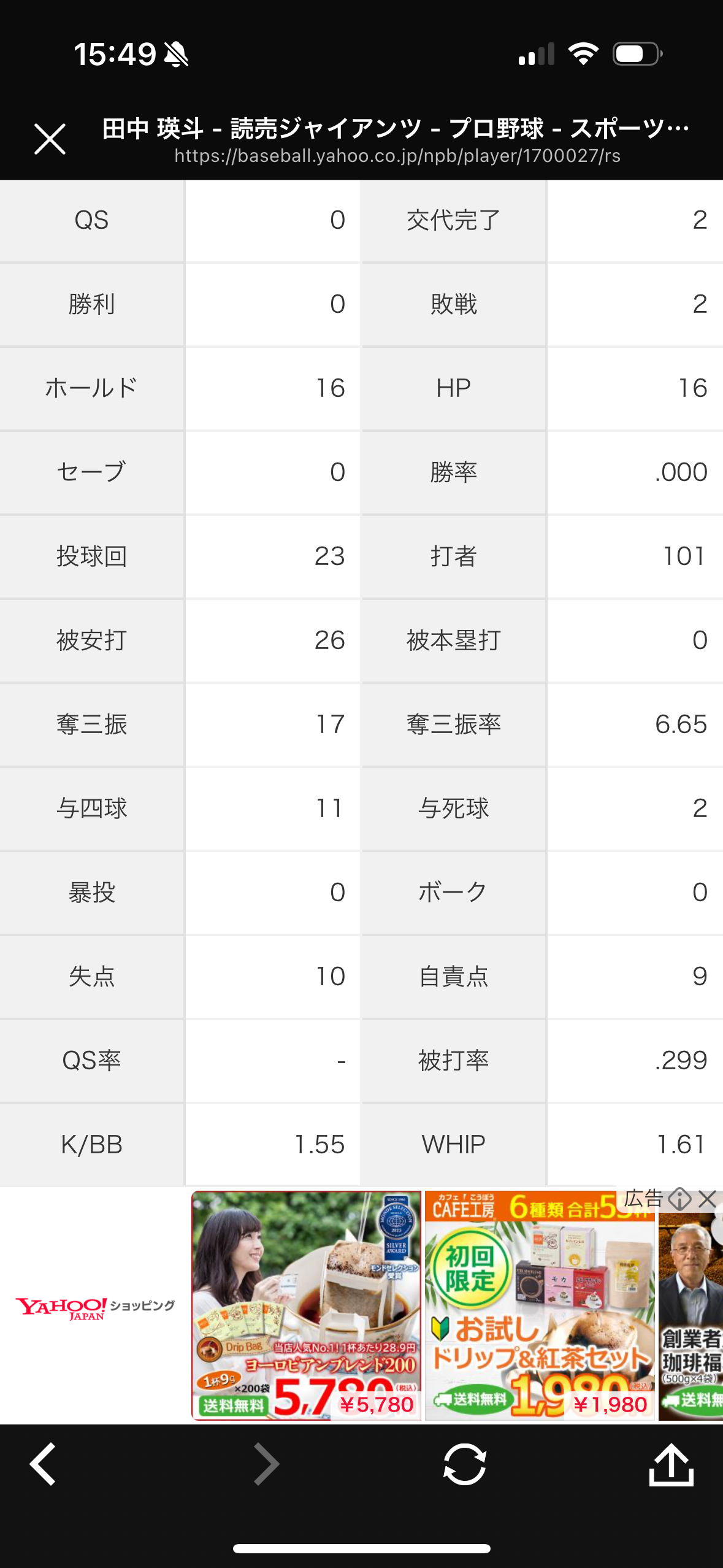Open the ¥1,980 drip & tea set ad

(540, 1305)
